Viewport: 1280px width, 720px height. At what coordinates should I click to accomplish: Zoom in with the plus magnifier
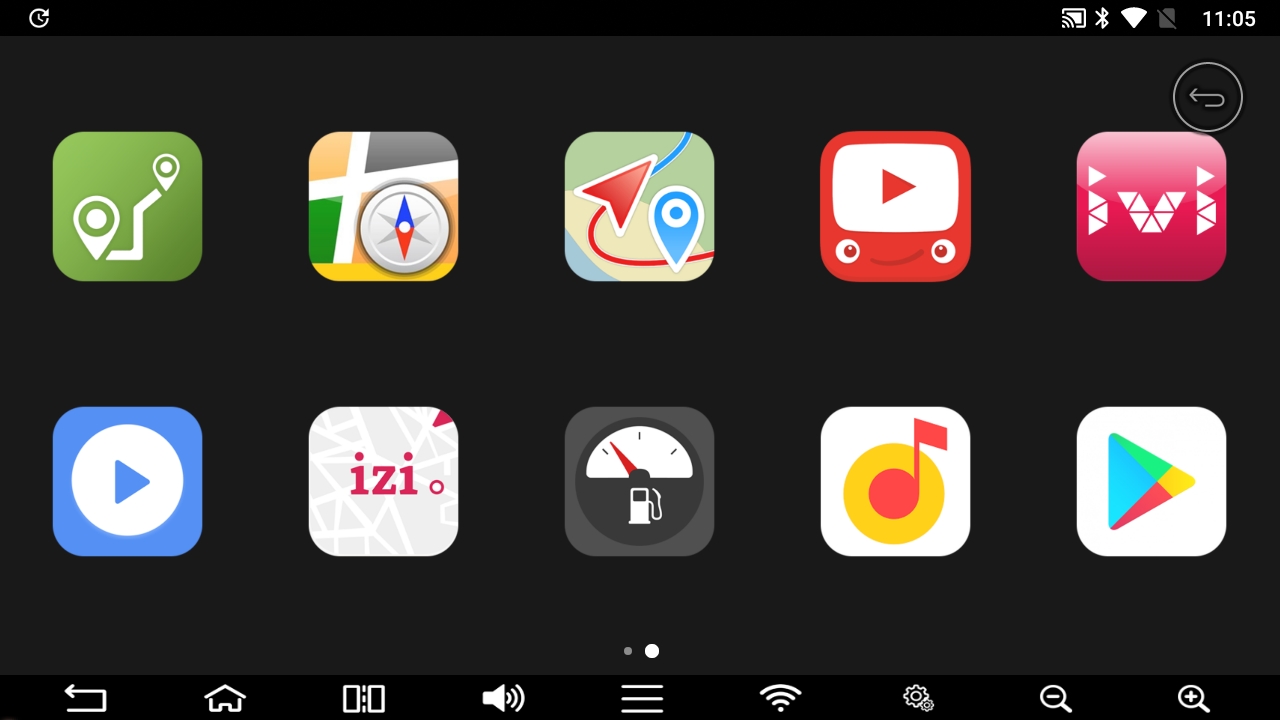coord(1193,698)
